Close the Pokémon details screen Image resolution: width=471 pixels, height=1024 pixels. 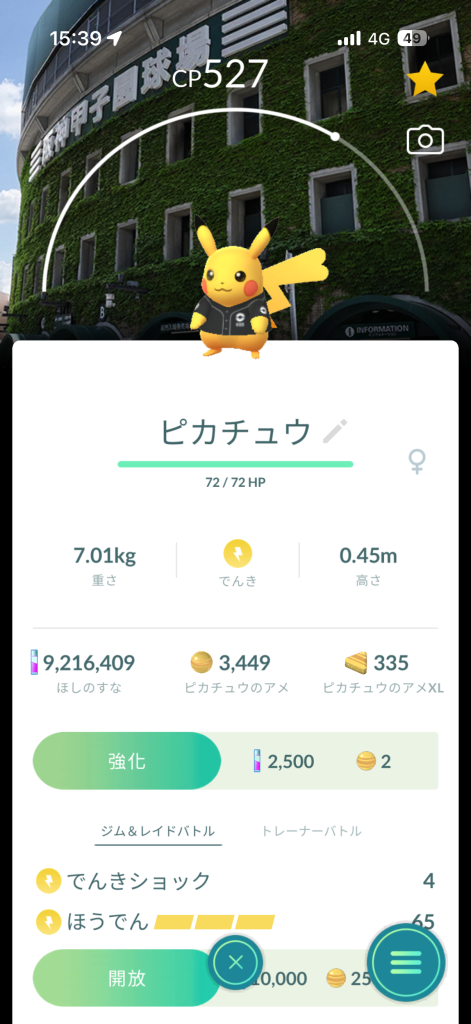(236, 962)
